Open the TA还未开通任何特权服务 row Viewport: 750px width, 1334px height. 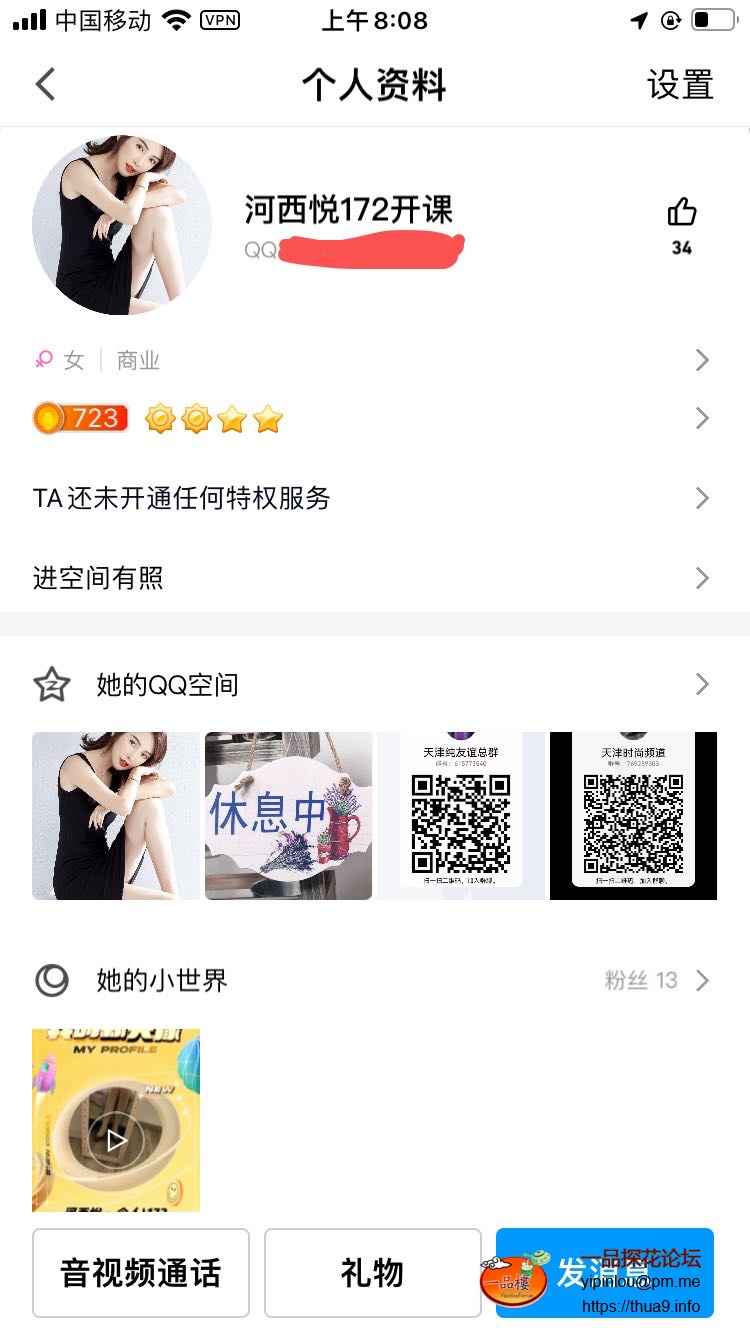coord(374,498)
